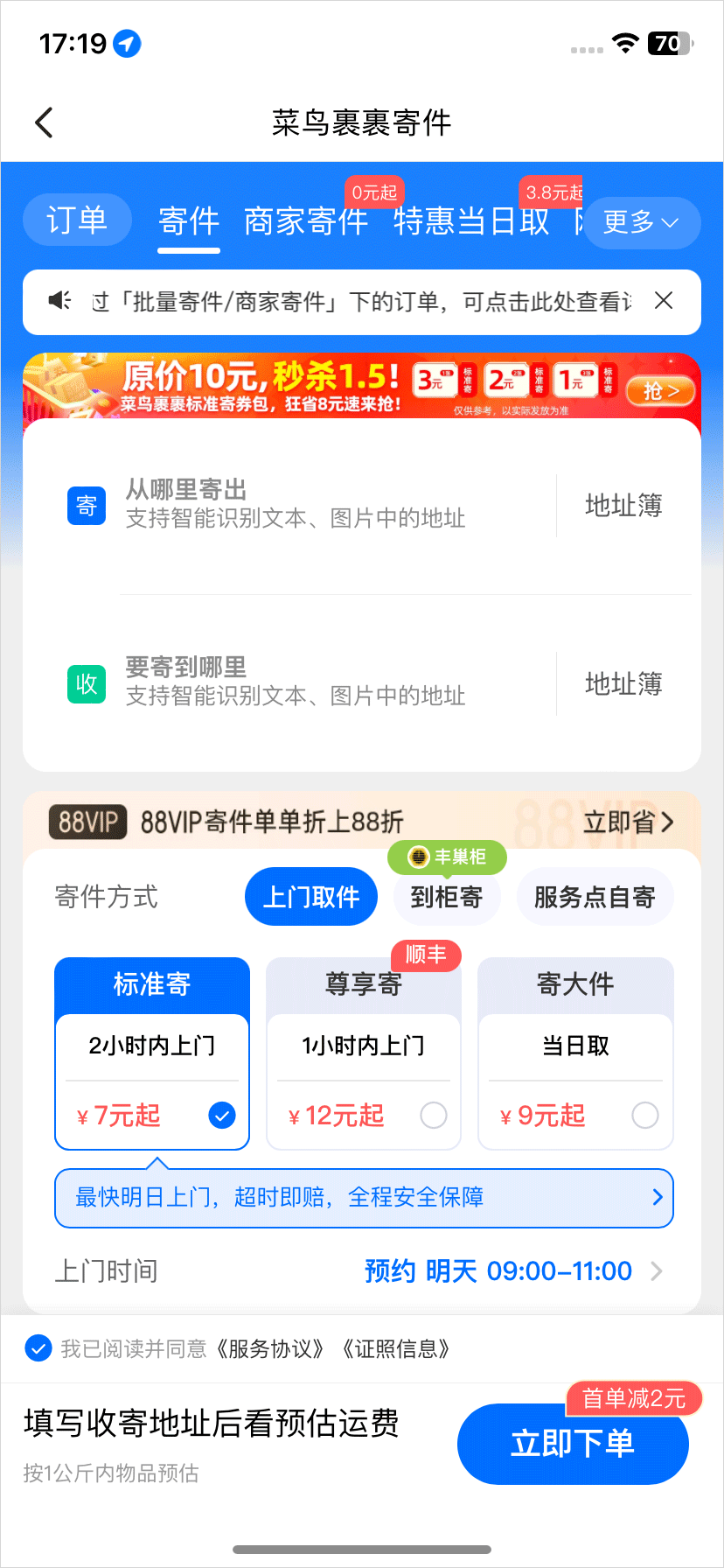Image resolution: width=724 pixels, height=1568 pixels.
Task: Choose 上门取件 as shipping method
Action: [x=311, y=897]
